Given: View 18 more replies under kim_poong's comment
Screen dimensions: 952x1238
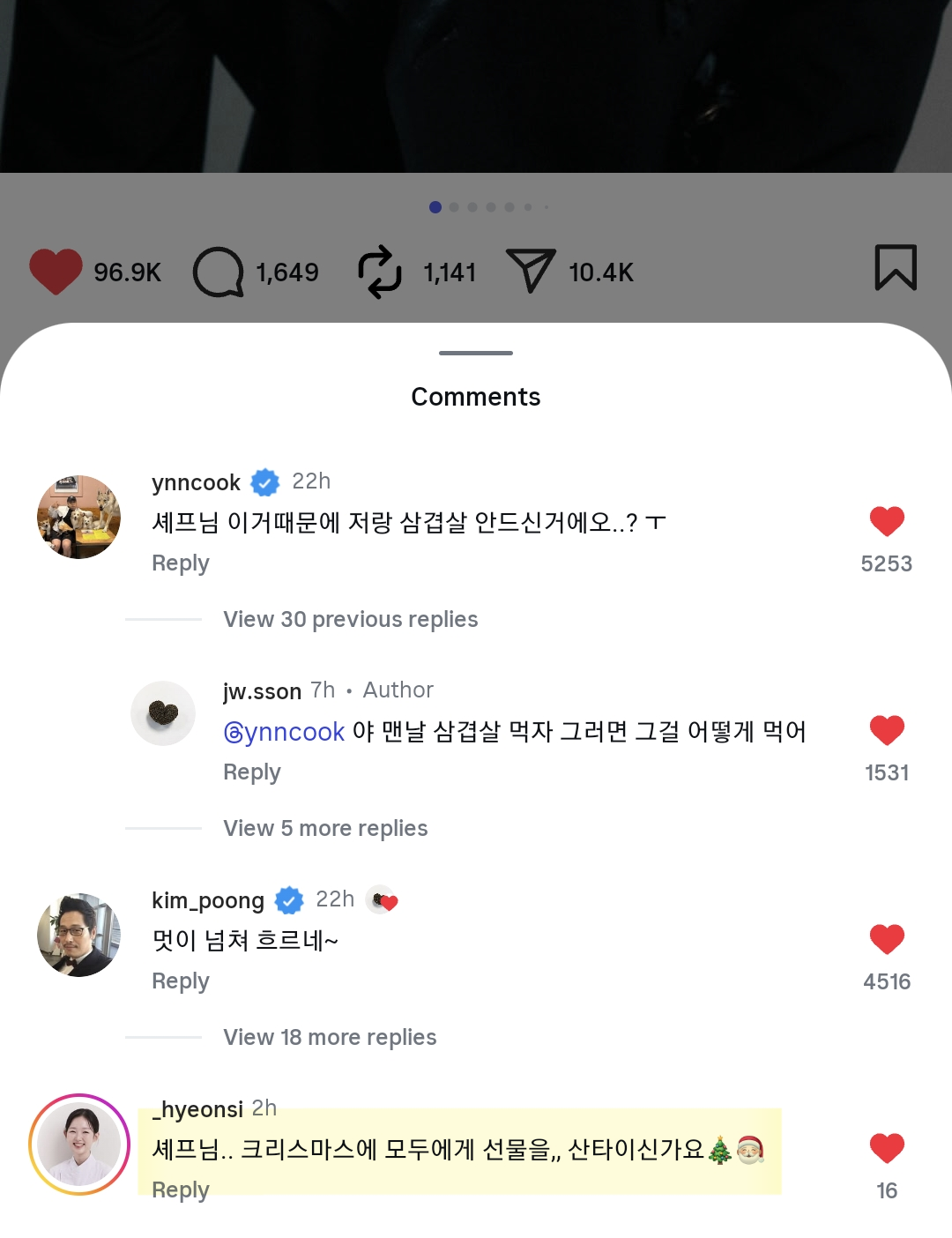Looking at the screenshot, I should [330, 1037].
